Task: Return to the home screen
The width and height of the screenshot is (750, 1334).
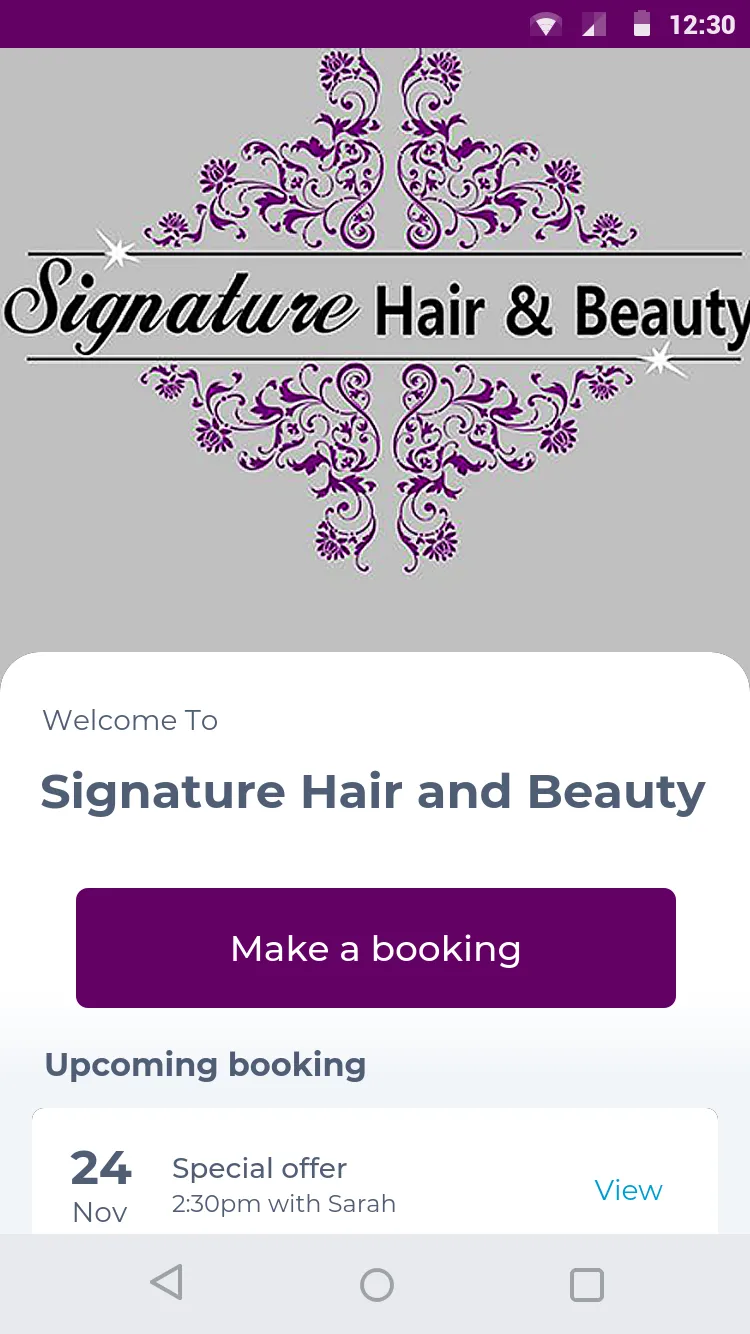Action: click(376, 1284)
